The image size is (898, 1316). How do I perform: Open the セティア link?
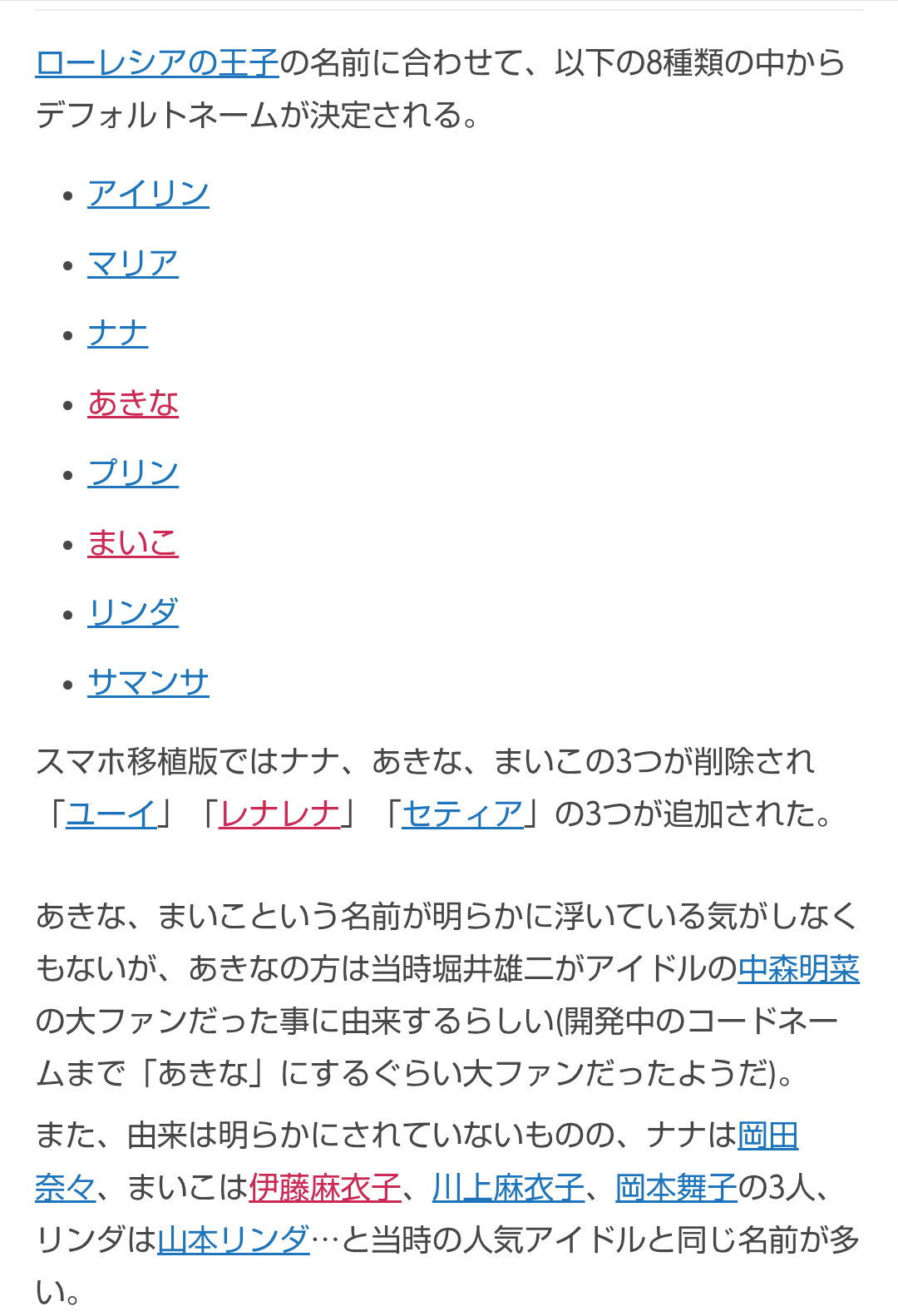pos(462,814)
